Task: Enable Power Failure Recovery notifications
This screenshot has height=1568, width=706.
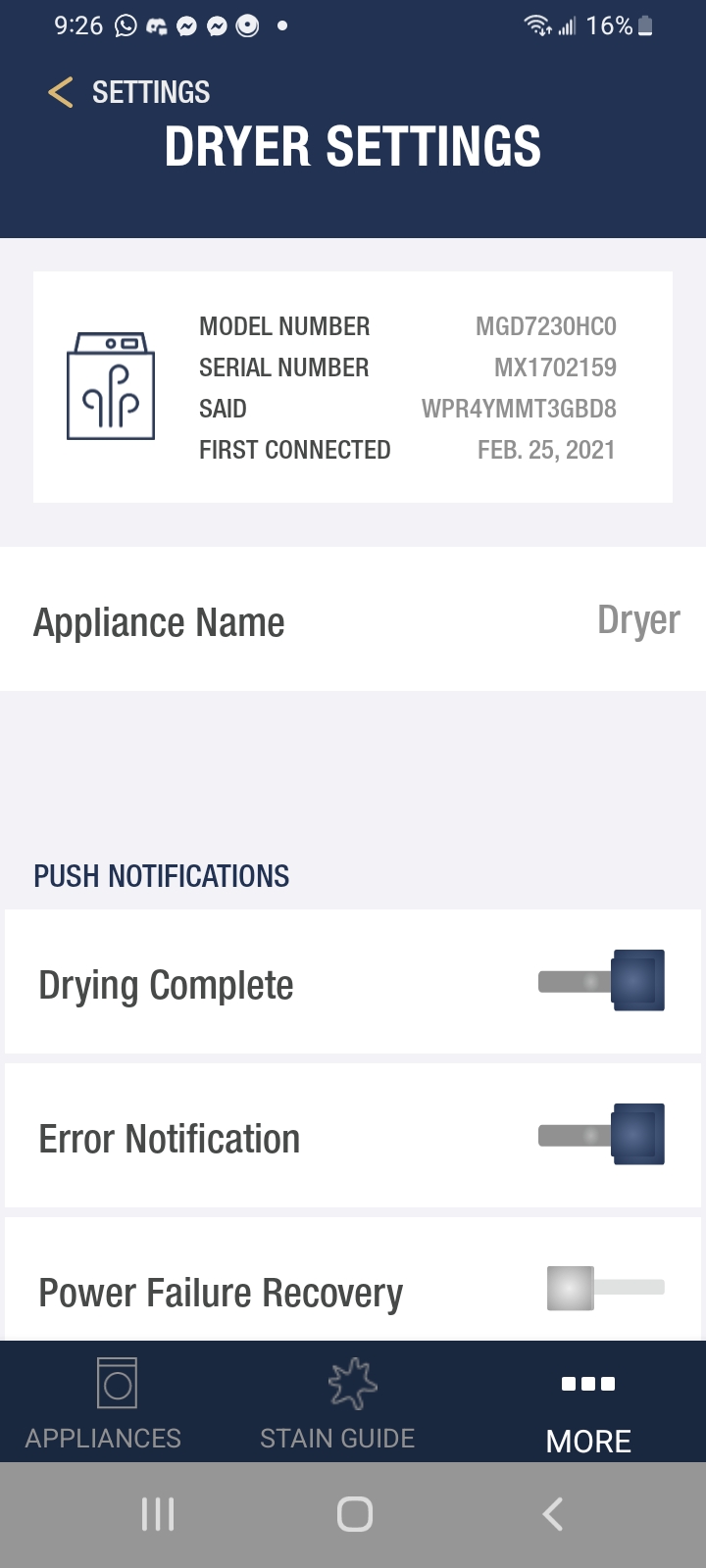Action: coord(605,1288)
